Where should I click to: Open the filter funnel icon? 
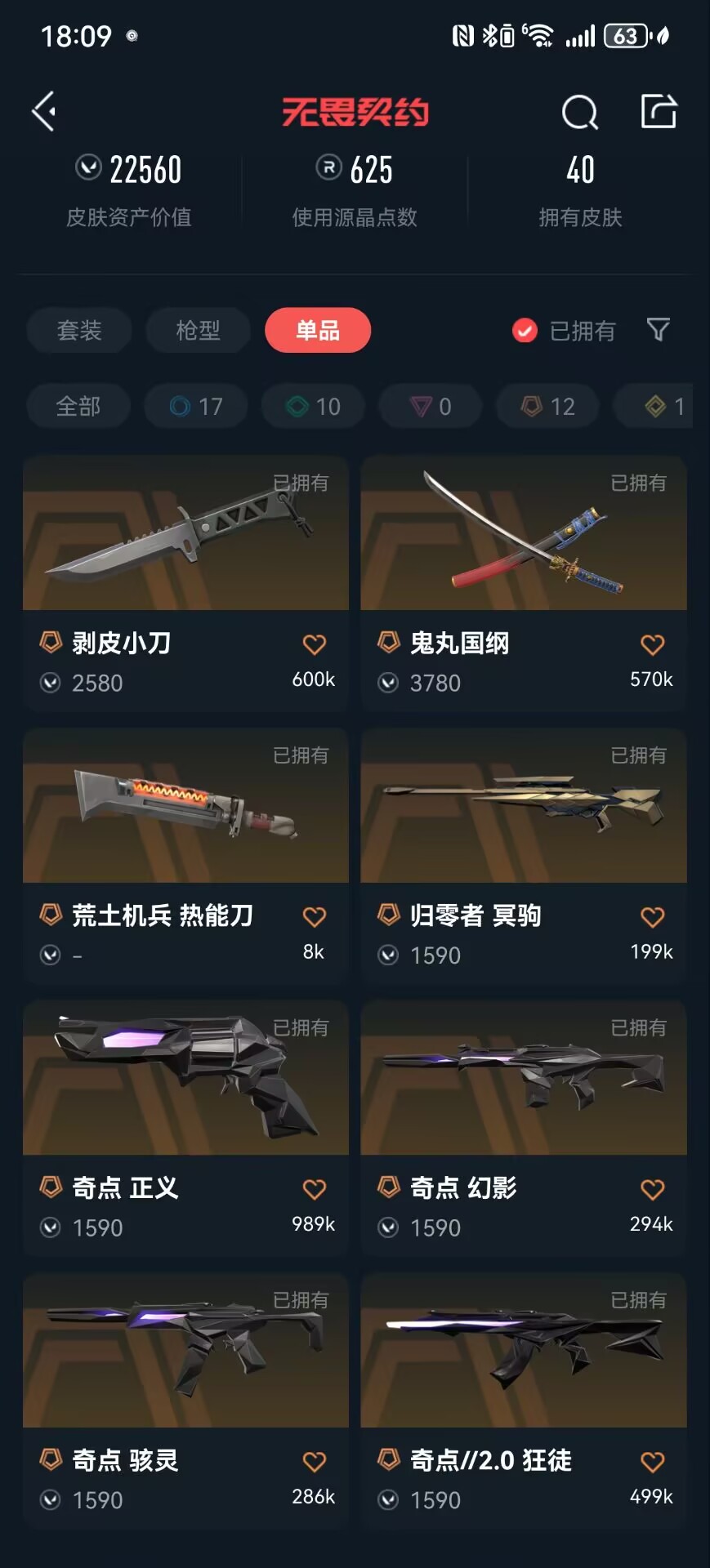click(x=658, y=330)
